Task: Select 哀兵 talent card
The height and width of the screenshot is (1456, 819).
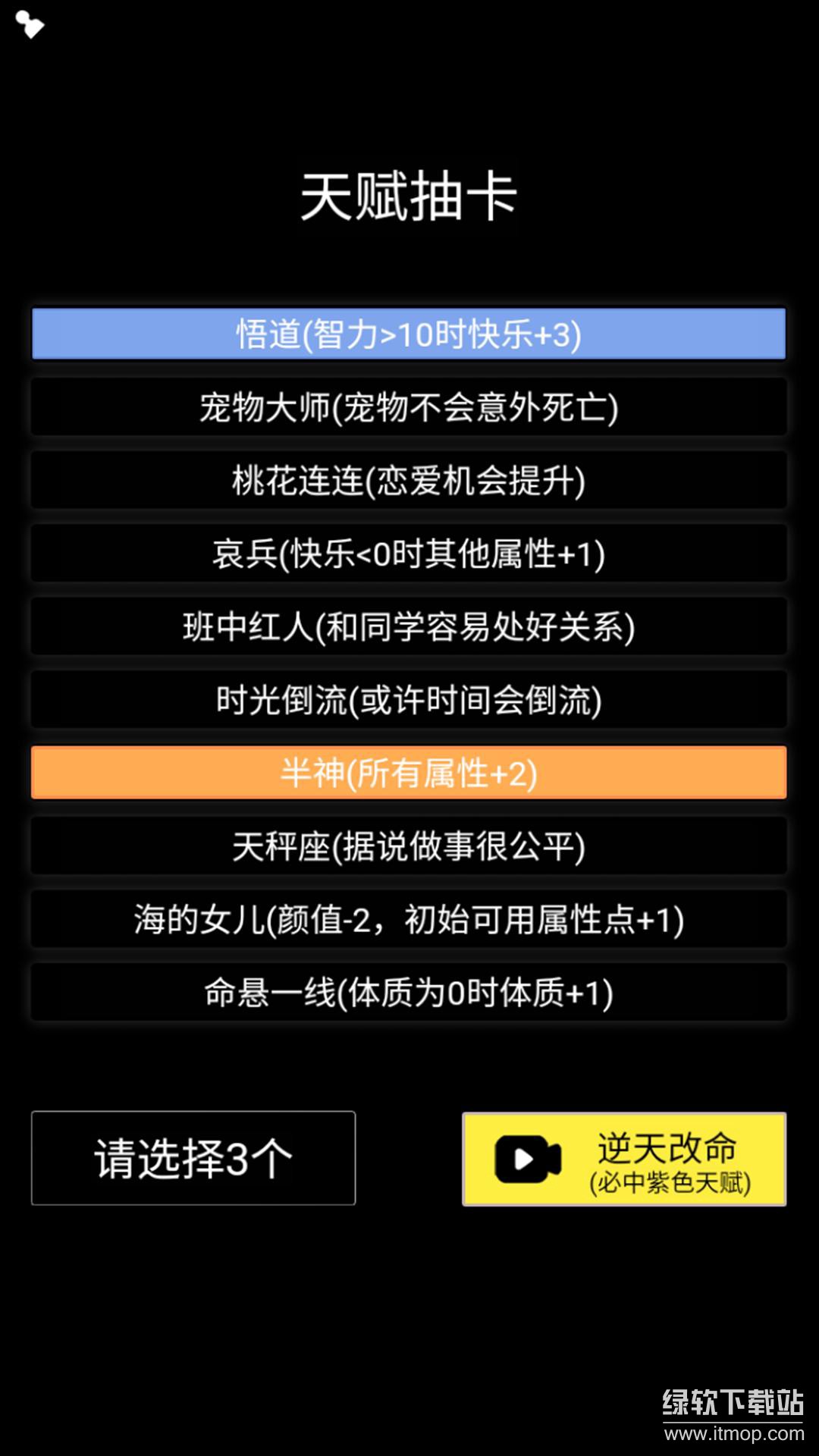Action: (x=409, y=554)
